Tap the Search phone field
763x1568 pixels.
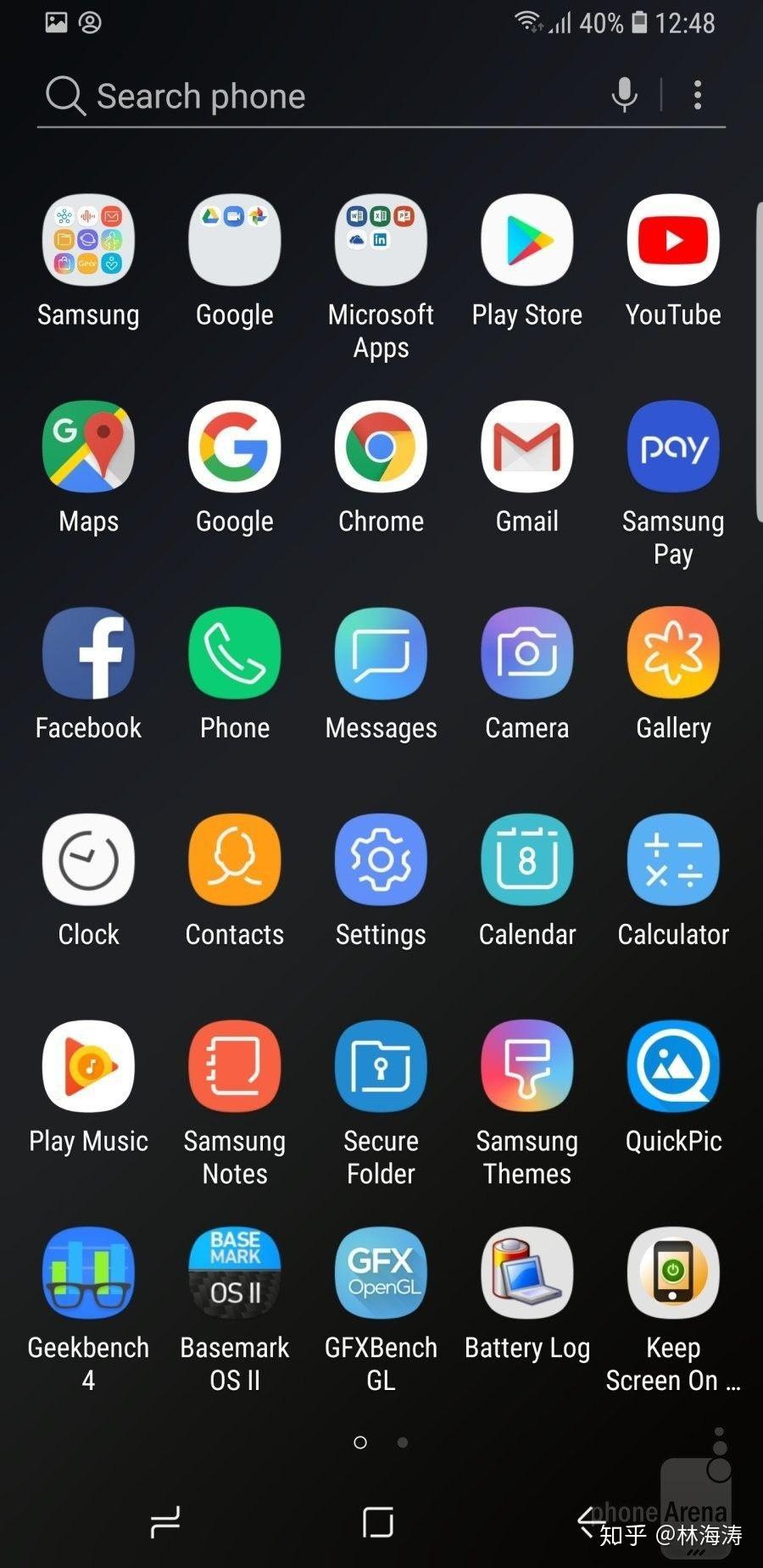(322, 96)
